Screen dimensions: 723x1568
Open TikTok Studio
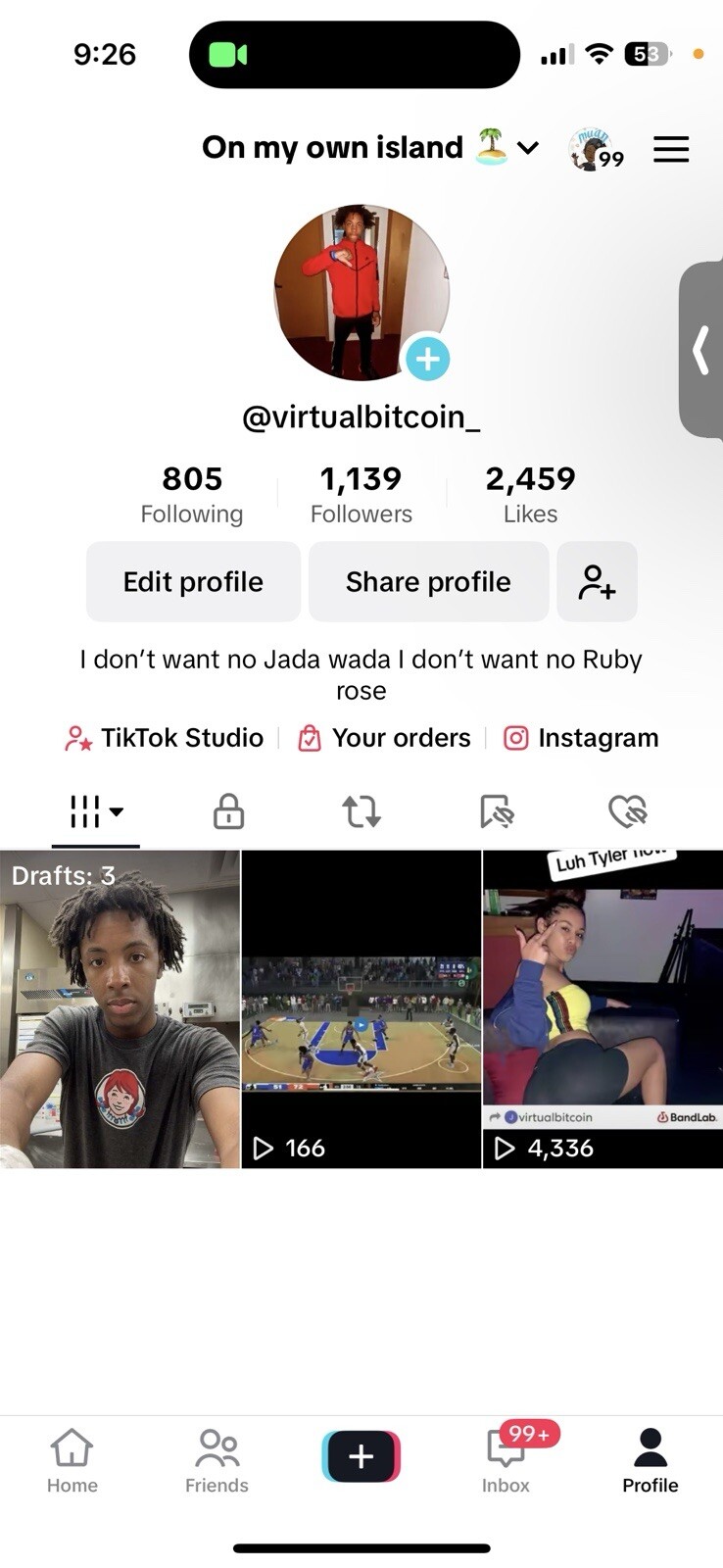point(165,738)
